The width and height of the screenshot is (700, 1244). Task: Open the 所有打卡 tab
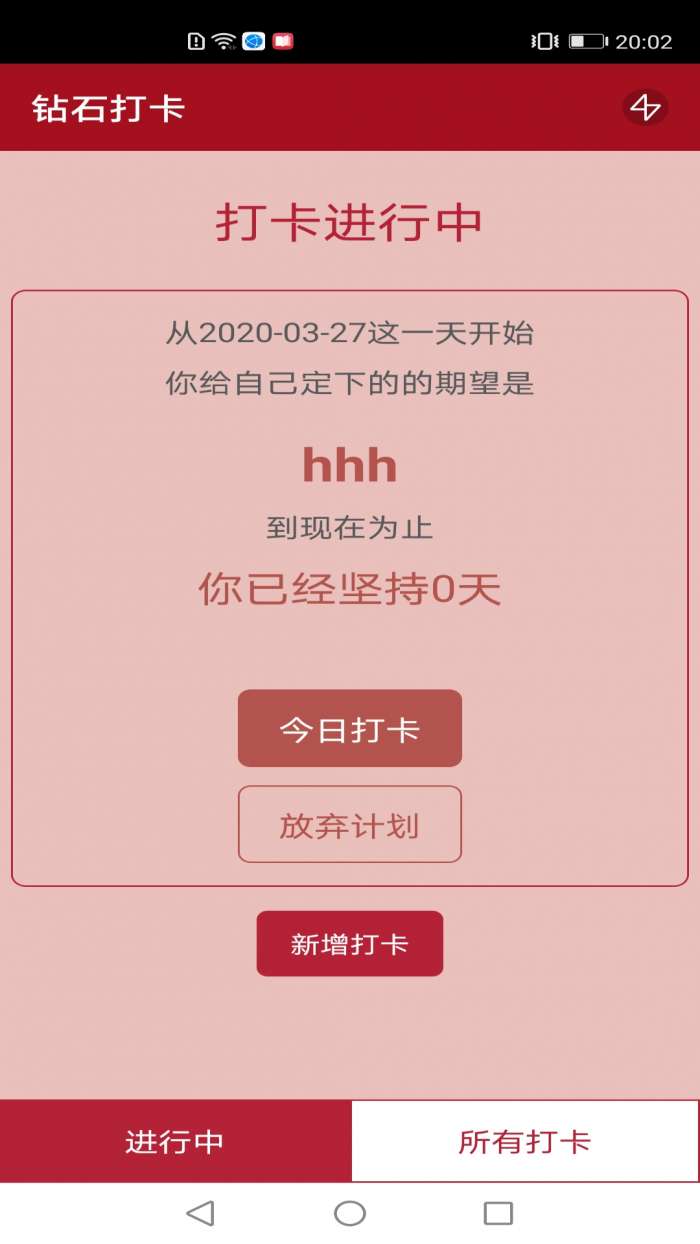tap(525, 1141)
